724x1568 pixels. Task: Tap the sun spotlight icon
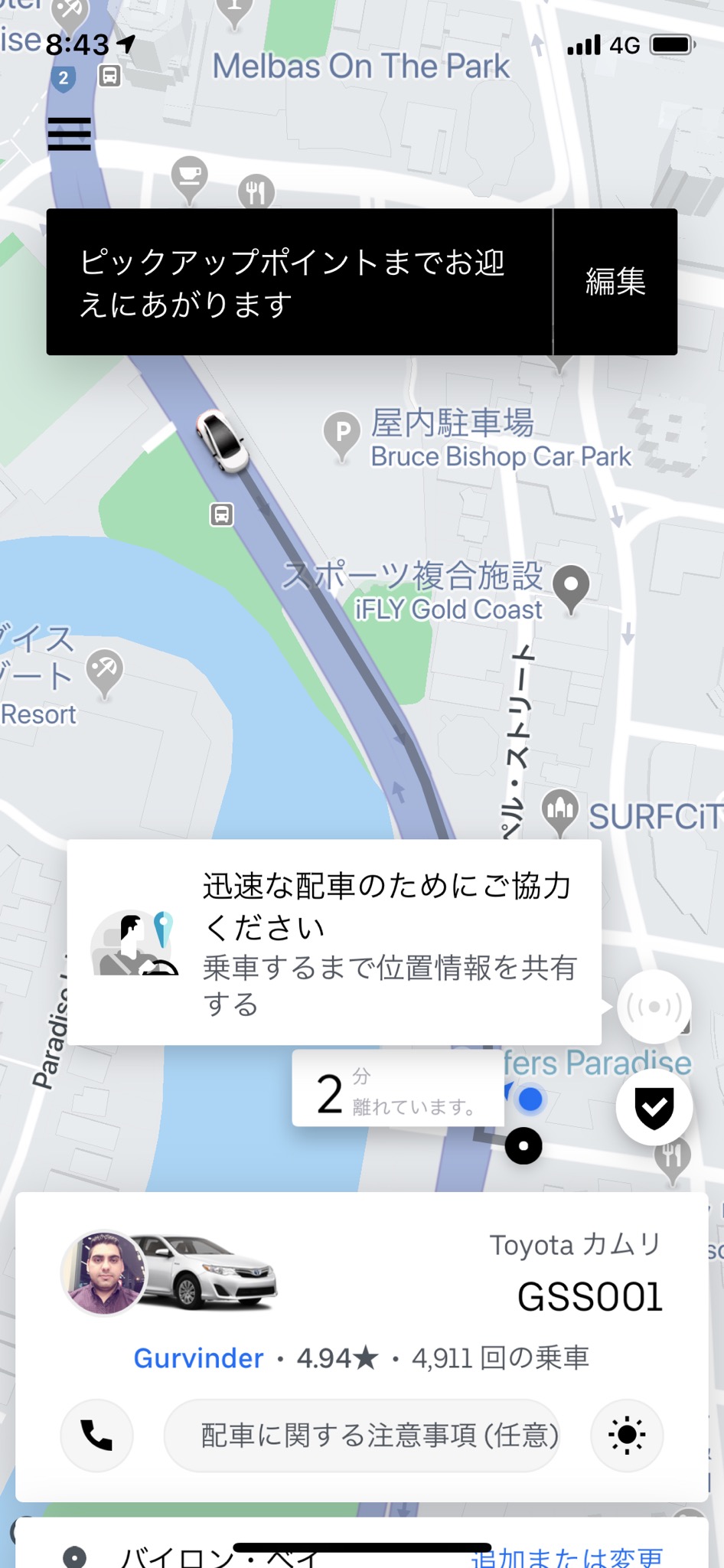(x=627, y=1436)
